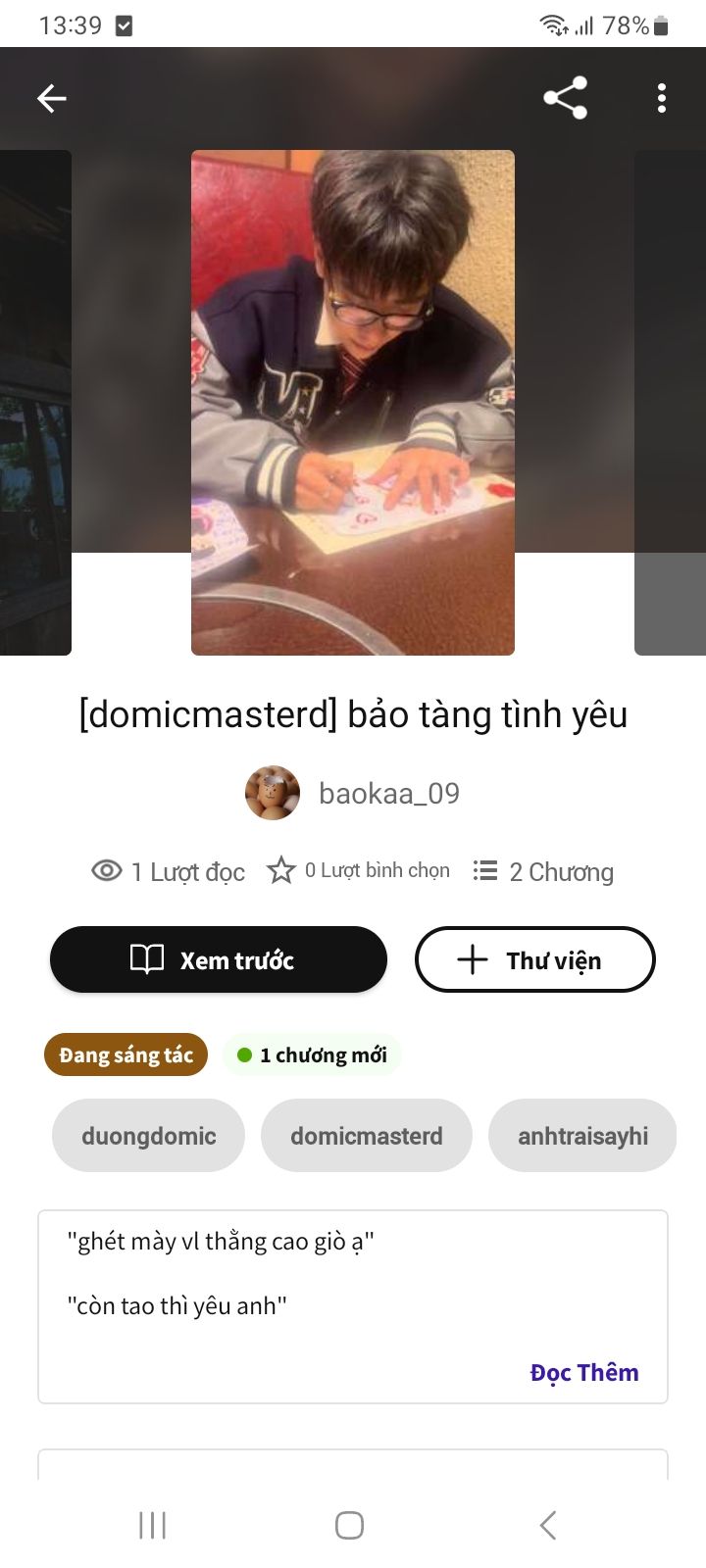Tap the system home button
Screen dimensions: 706x1568
coord(349,1525)
